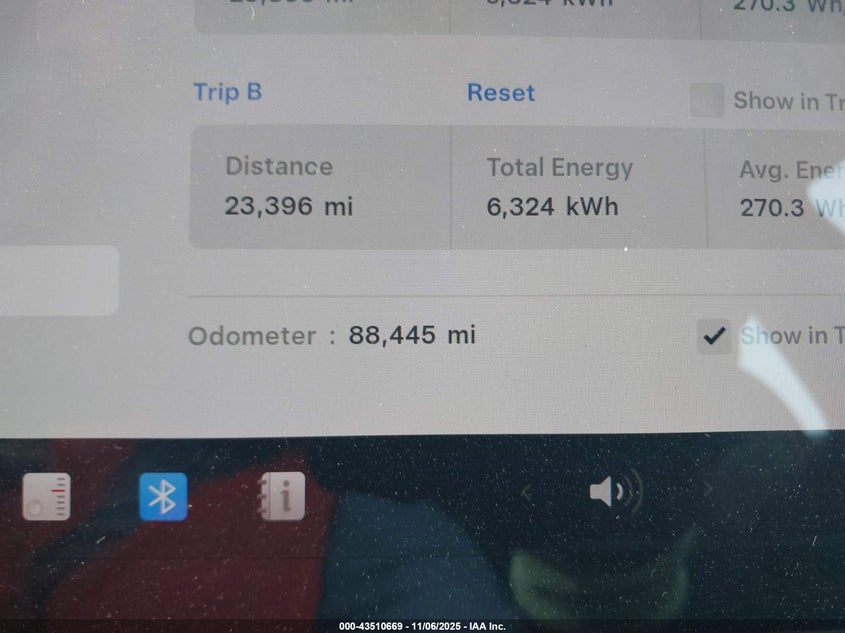Lower the volume with the left arrow
The width and height of the screenshot is (845, 633).
coord(528,490)
